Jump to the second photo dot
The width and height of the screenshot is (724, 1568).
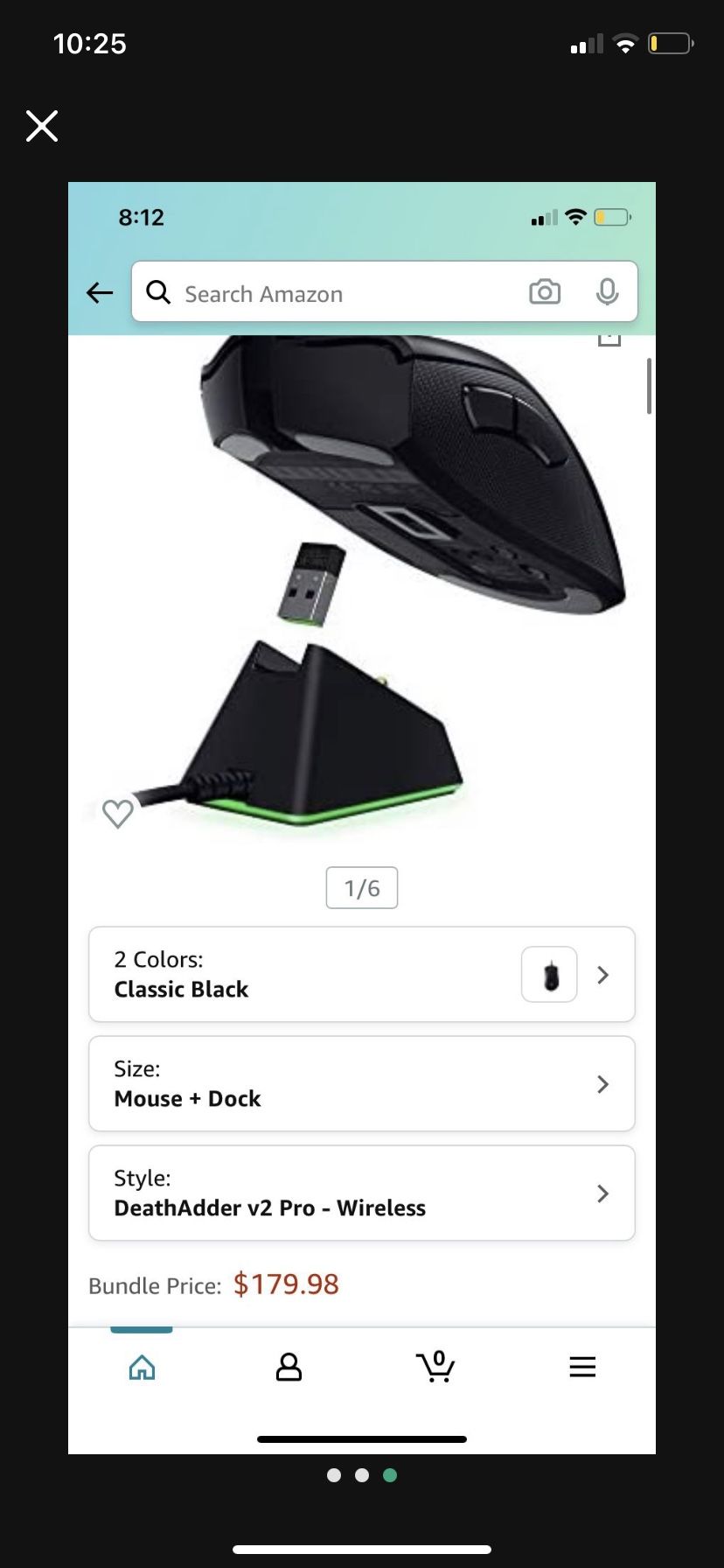(362, 1475)
